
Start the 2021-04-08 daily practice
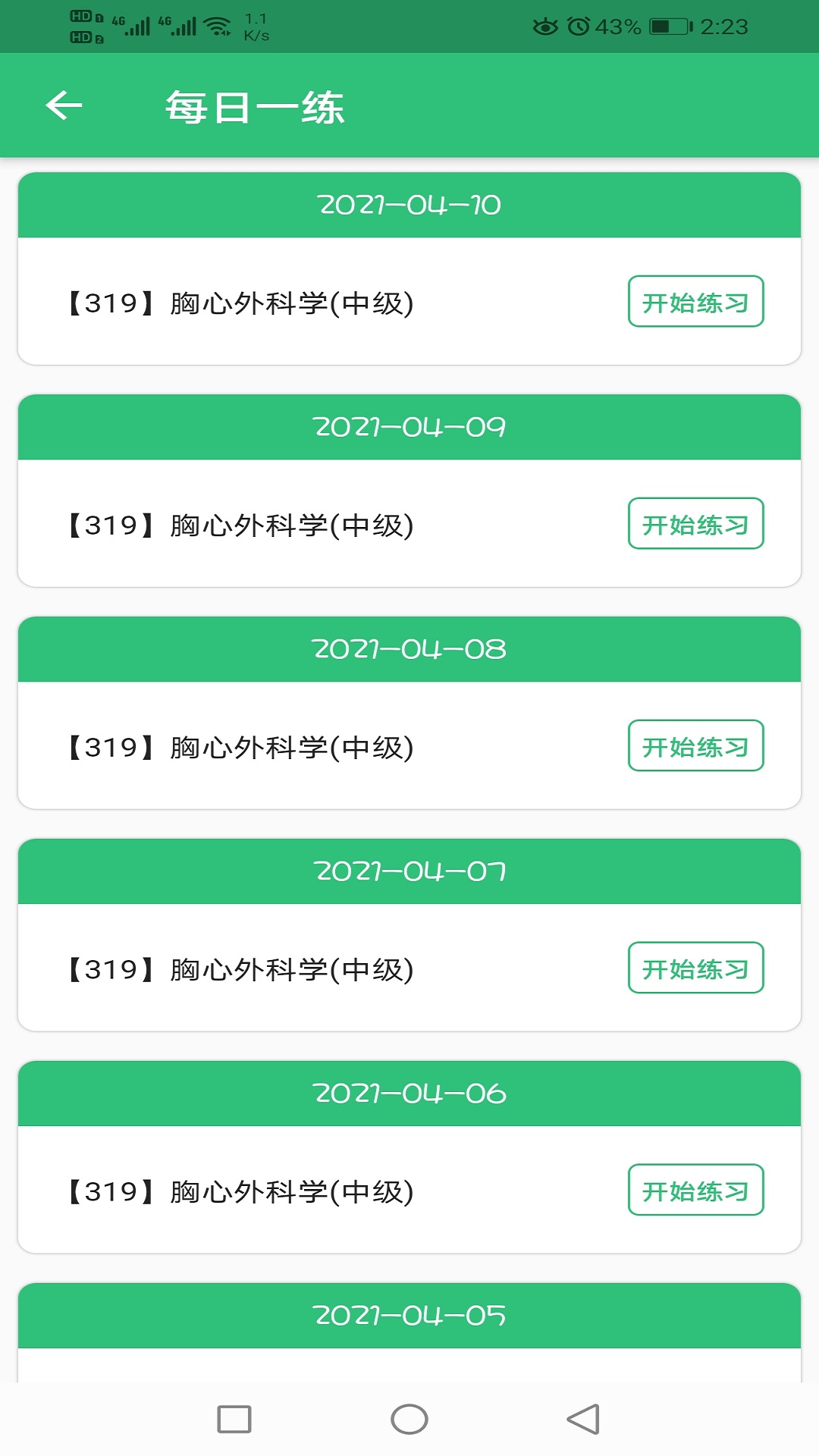695,747
